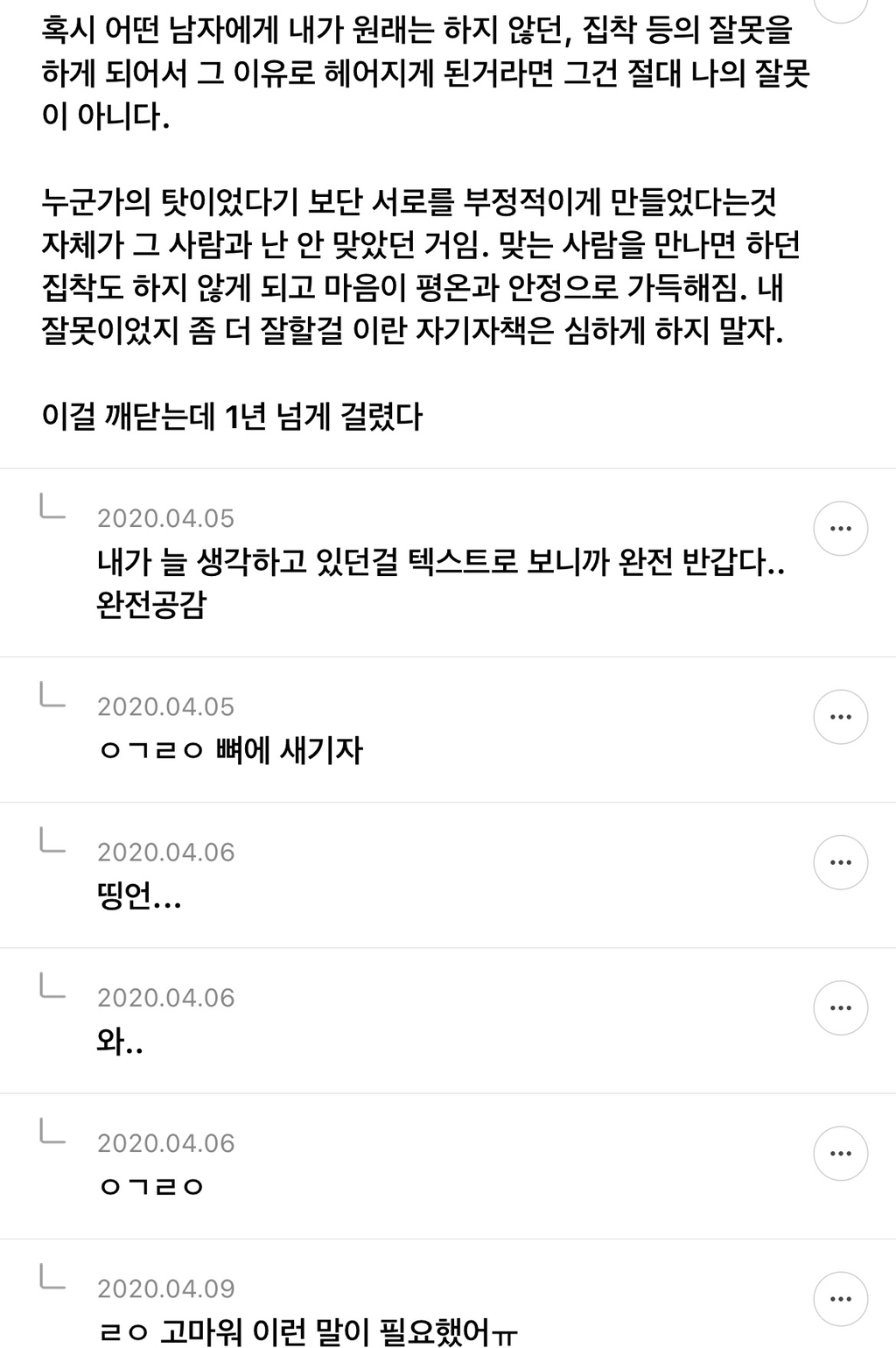Open the more menu on the '와..' comment
Viewport: 896px width, 1348px height.
840,1007
